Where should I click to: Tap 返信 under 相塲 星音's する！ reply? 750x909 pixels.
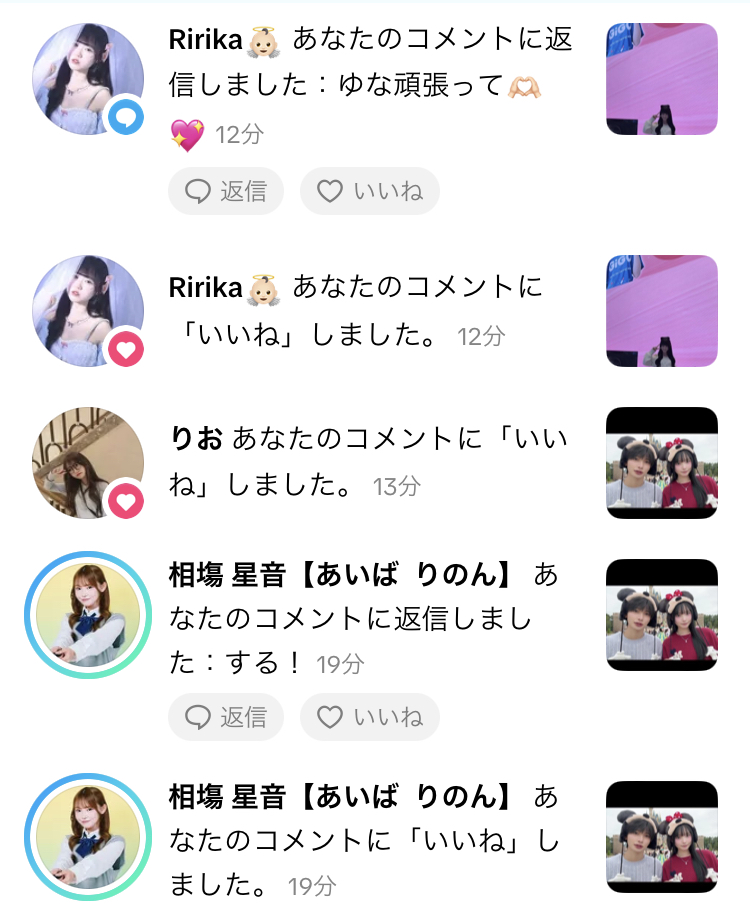click(226, 717)
